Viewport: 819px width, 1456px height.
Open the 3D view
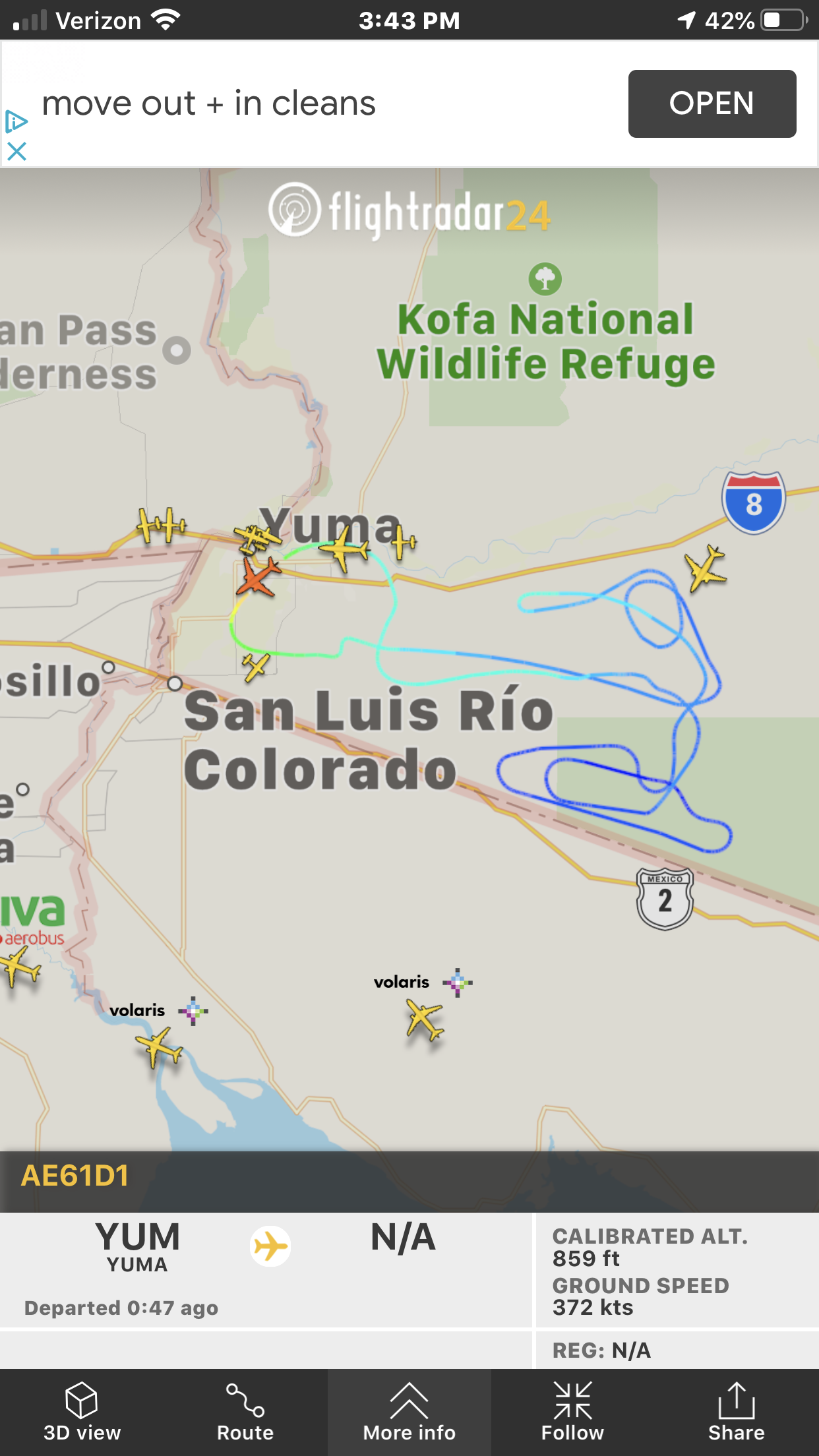tap(82, 1412)
